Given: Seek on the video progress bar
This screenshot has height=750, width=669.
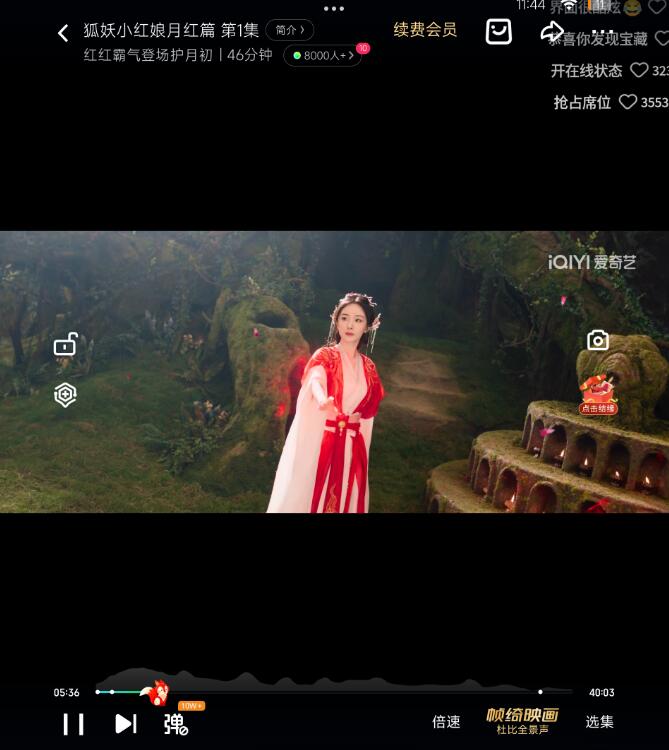Looking at the screenshot, I should point(330,692).
